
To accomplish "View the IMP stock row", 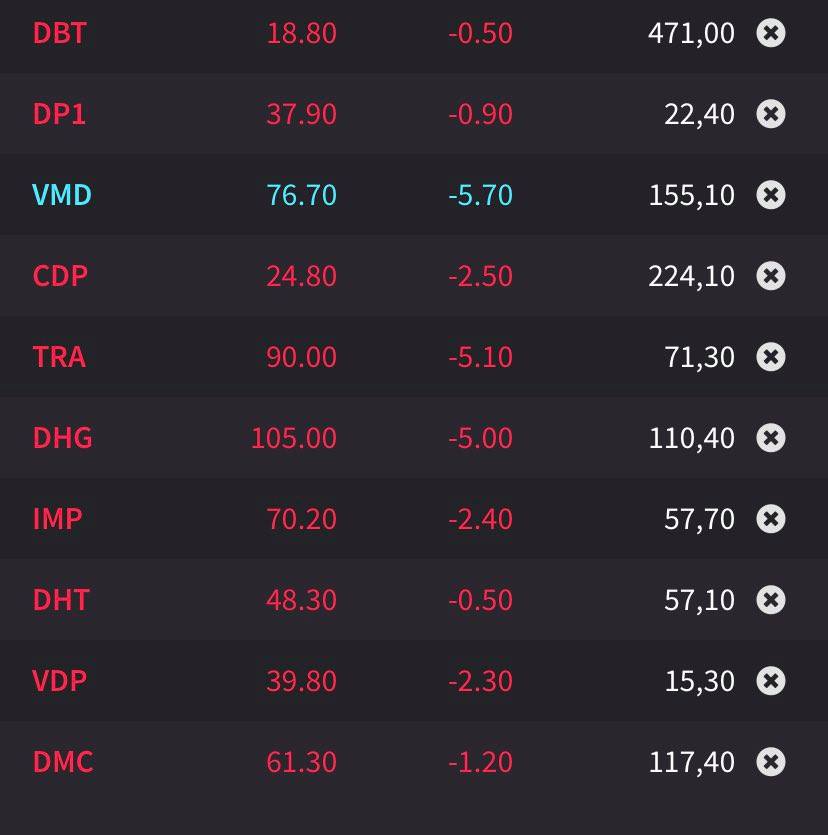I will (57, 519).
